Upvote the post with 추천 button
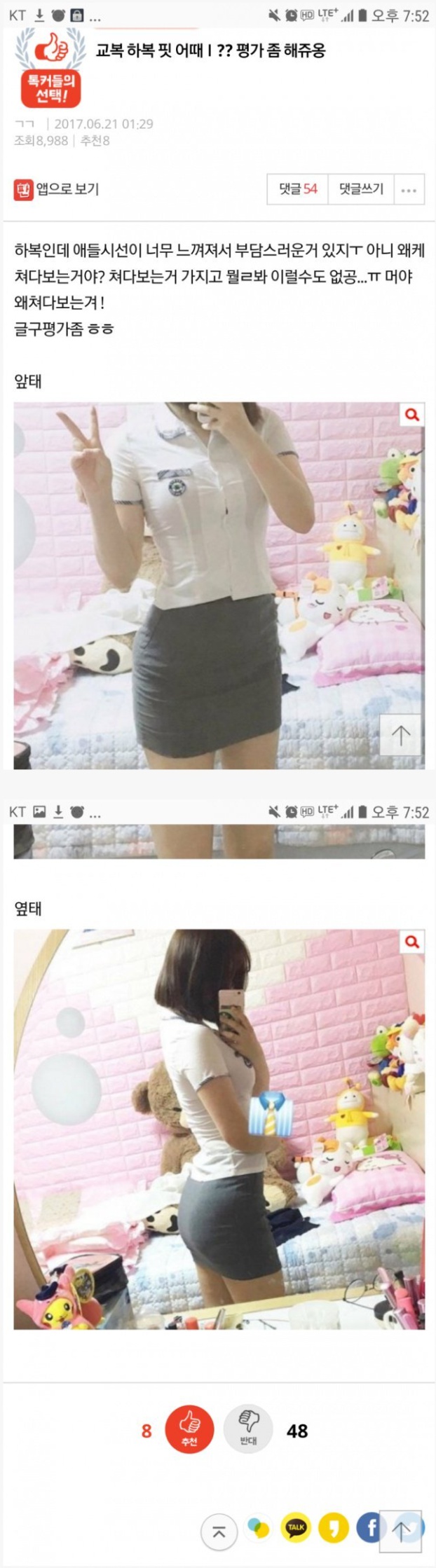This screenshot has width=436, height=1568. (x=189, y=1429)
